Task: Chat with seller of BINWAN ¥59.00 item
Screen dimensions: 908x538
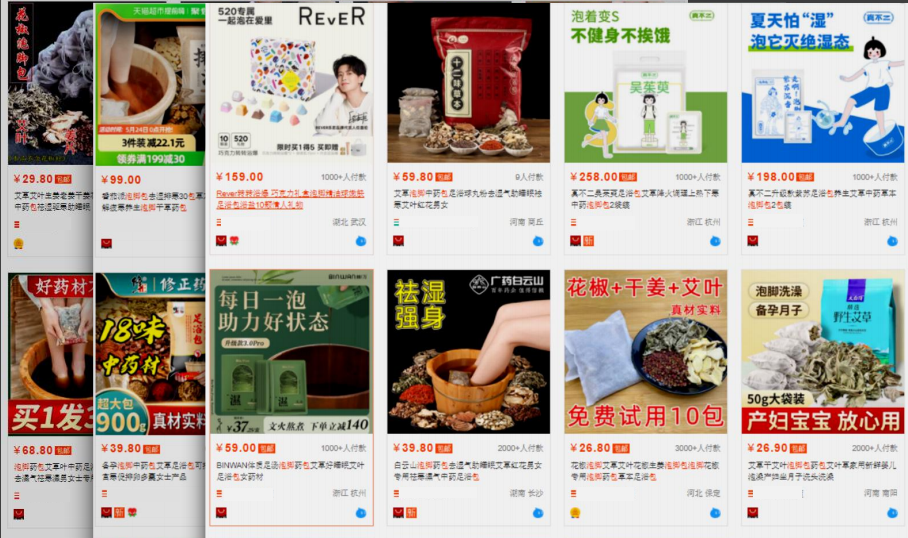Action: pos(360,513)
